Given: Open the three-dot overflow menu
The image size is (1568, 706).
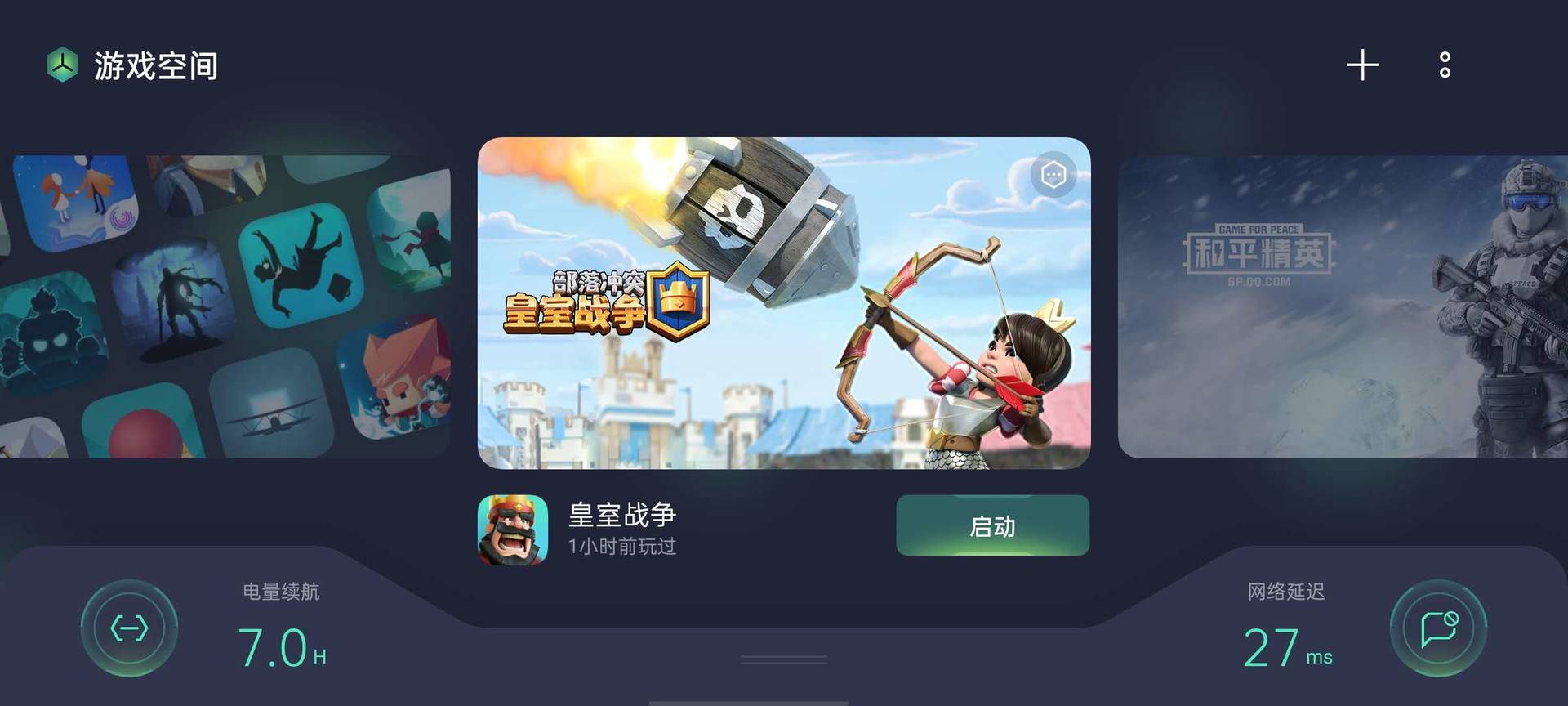Looking at the screenshot, I should coord(1445,65).
